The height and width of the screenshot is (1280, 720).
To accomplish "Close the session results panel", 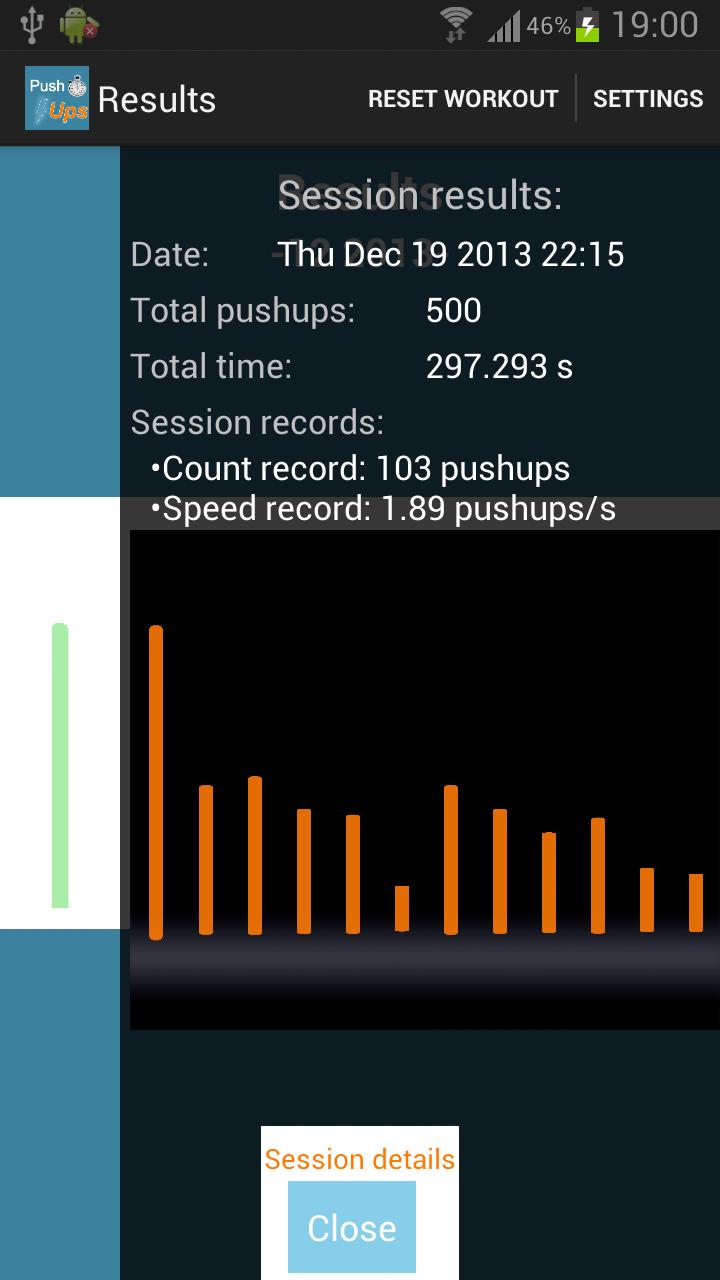I will tap(351, 1227).
